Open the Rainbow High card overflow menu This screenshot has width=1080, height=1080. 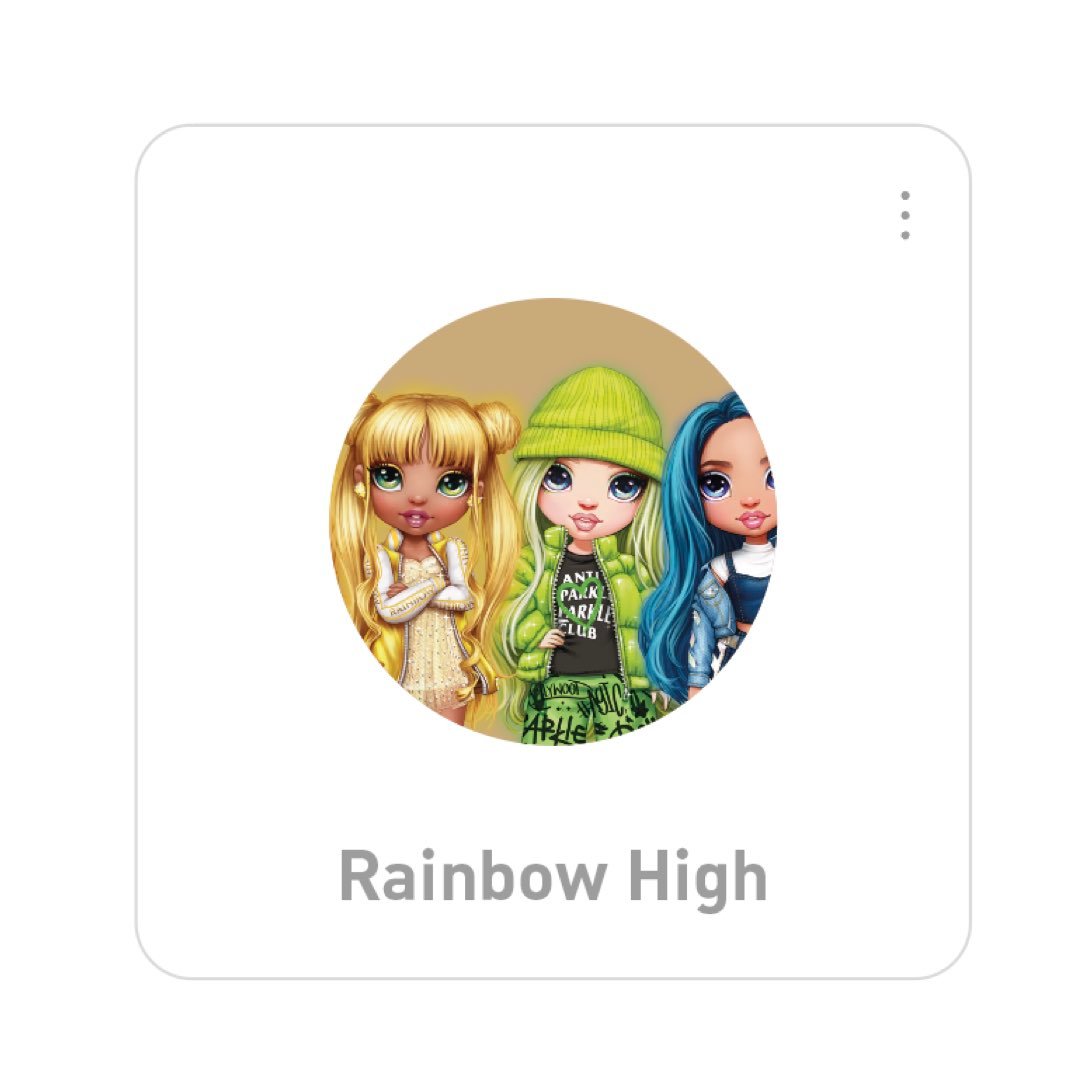(904, 215)
